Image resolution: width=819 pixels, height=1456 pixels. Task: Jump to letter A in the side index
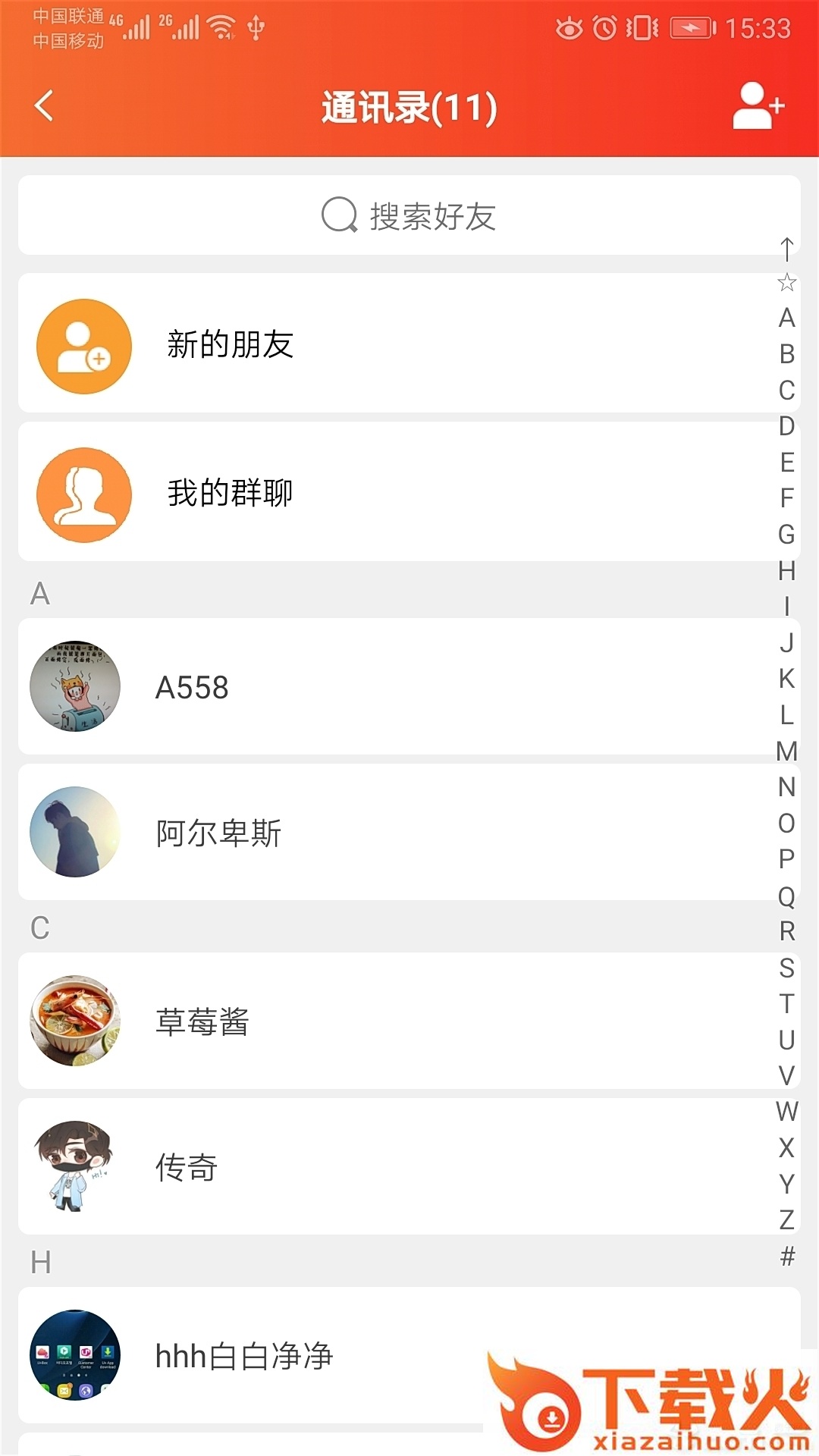(x=787, y=318)
